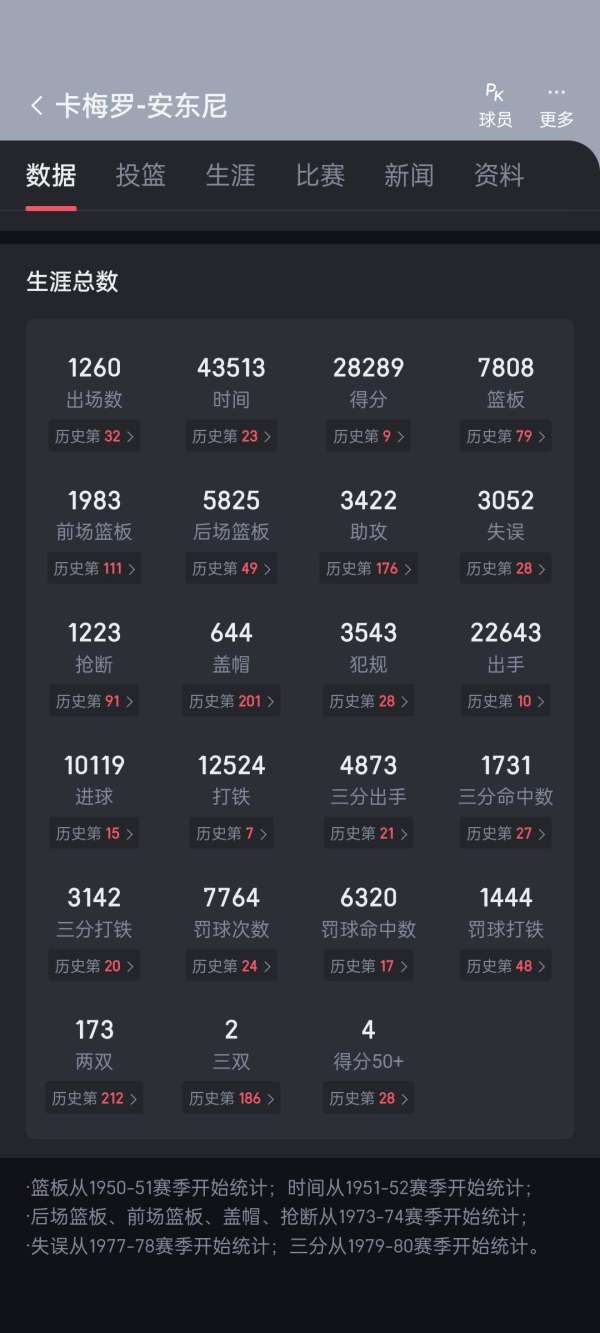Open 历史第10 ranking under 出手
Viewport: 600px width, 1333px height.
coord(506,701)
